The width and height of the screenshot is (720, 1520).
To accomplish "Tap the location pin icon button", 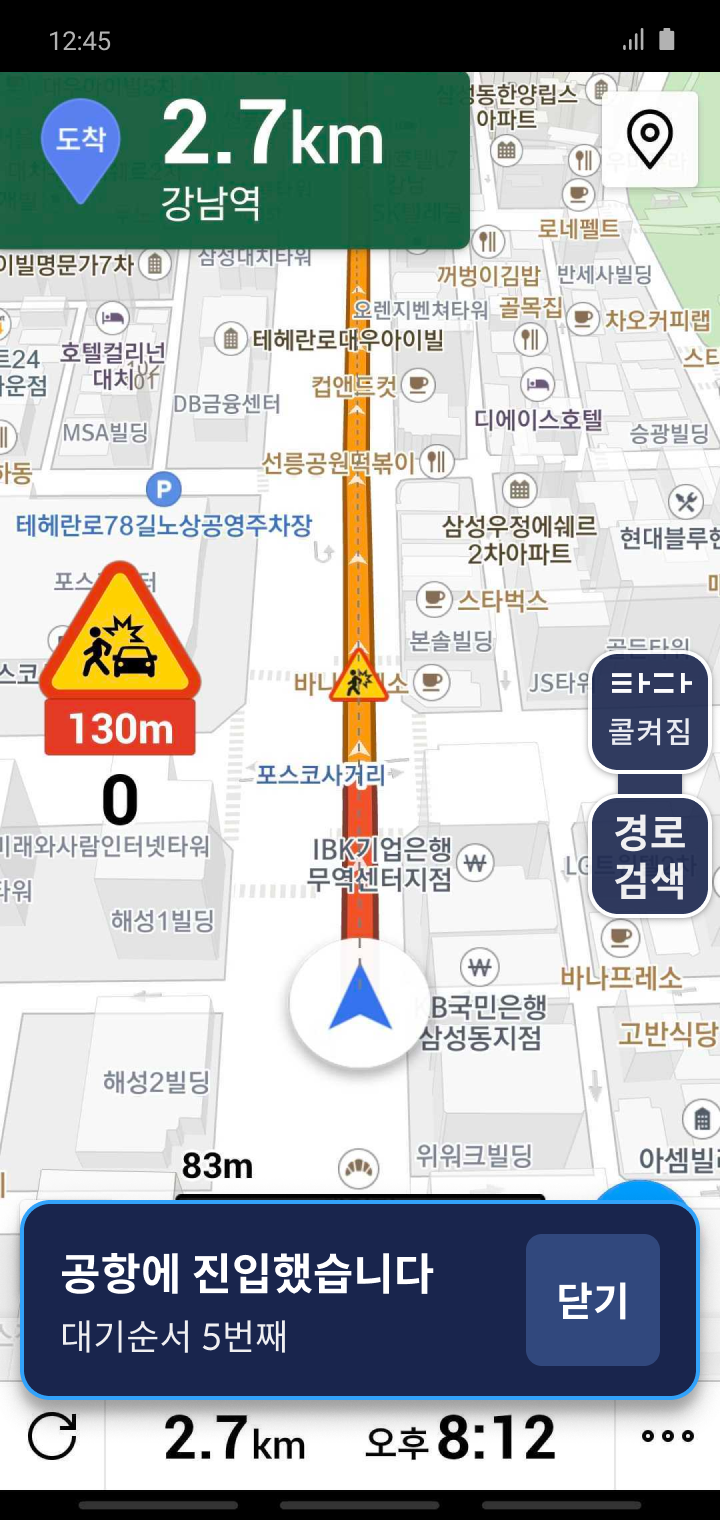I will point(650,139).
